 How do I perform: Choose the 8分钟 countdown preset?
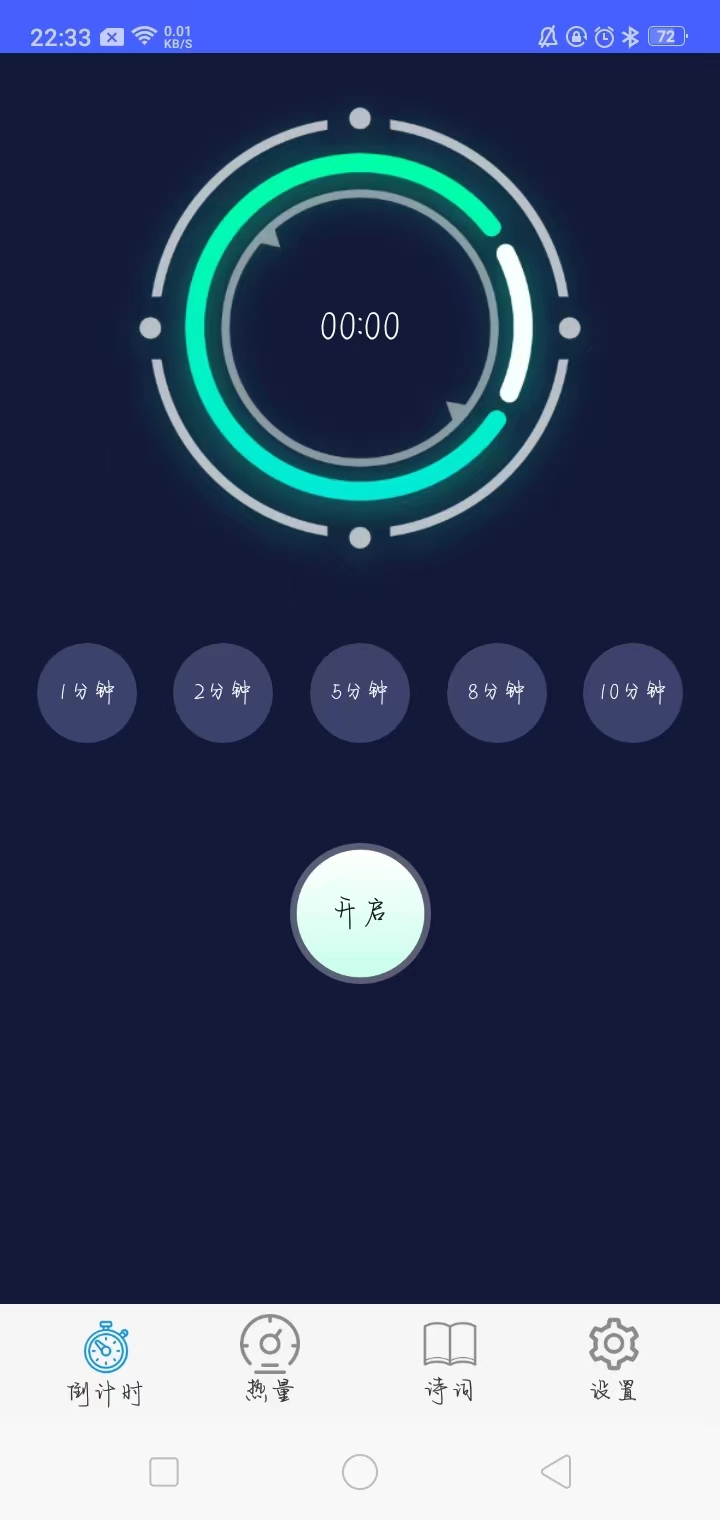(496, 692)
